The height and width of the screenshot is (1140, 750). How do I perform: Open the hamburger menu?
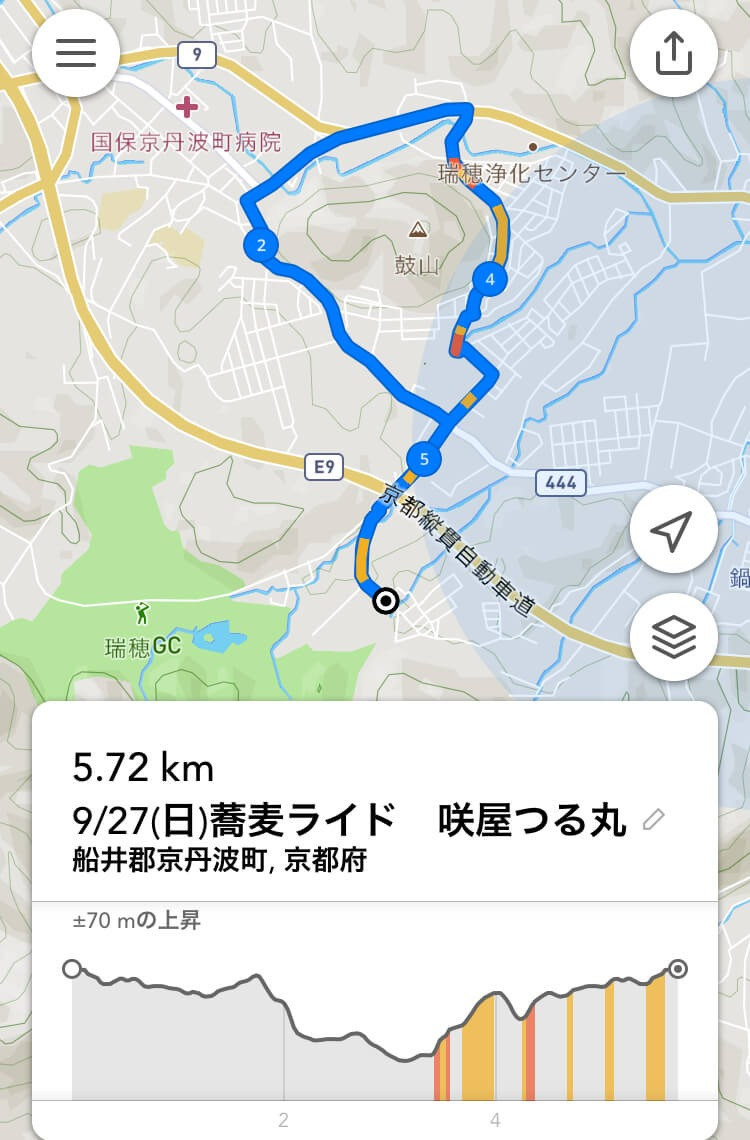point(76,53)
